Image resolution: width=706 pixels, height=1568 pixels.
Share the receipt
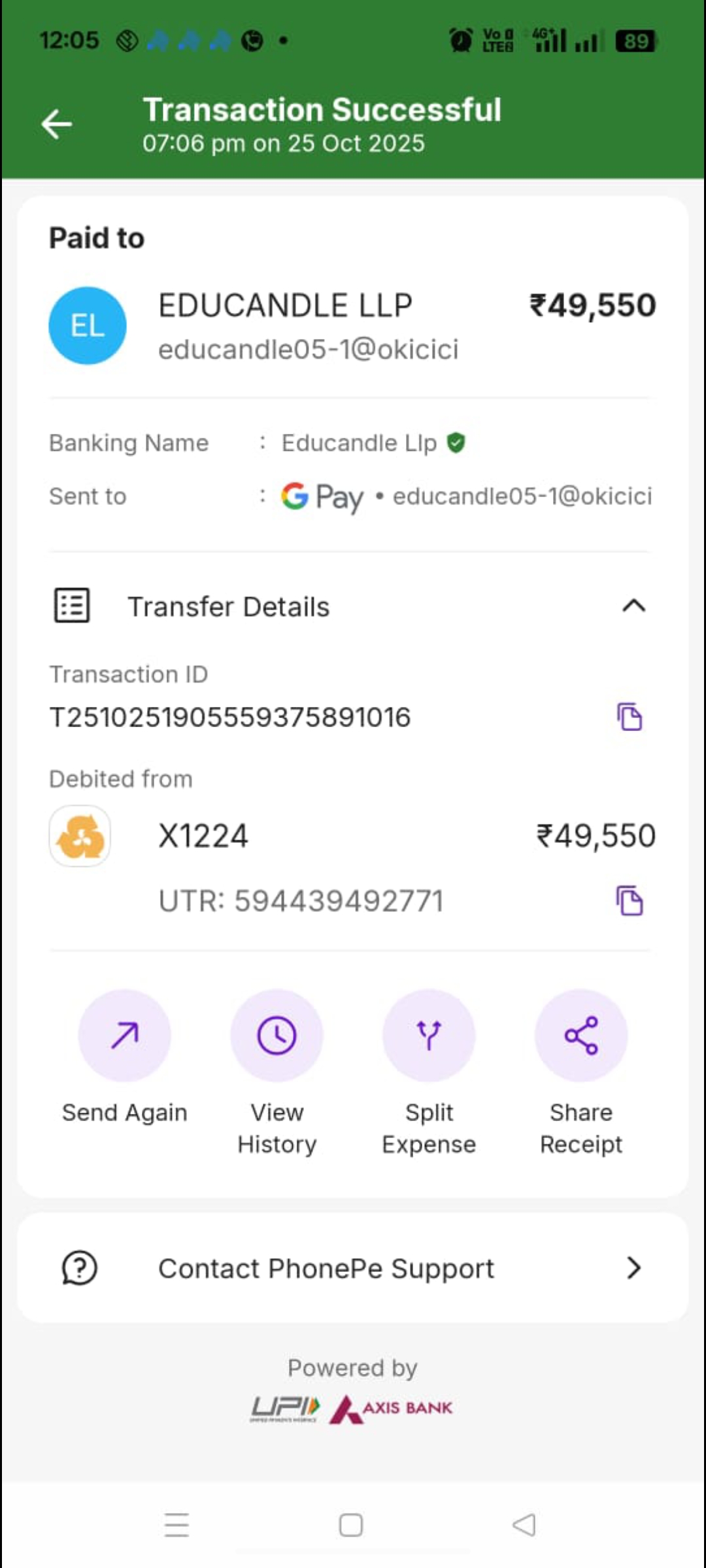pos(581,1036)
